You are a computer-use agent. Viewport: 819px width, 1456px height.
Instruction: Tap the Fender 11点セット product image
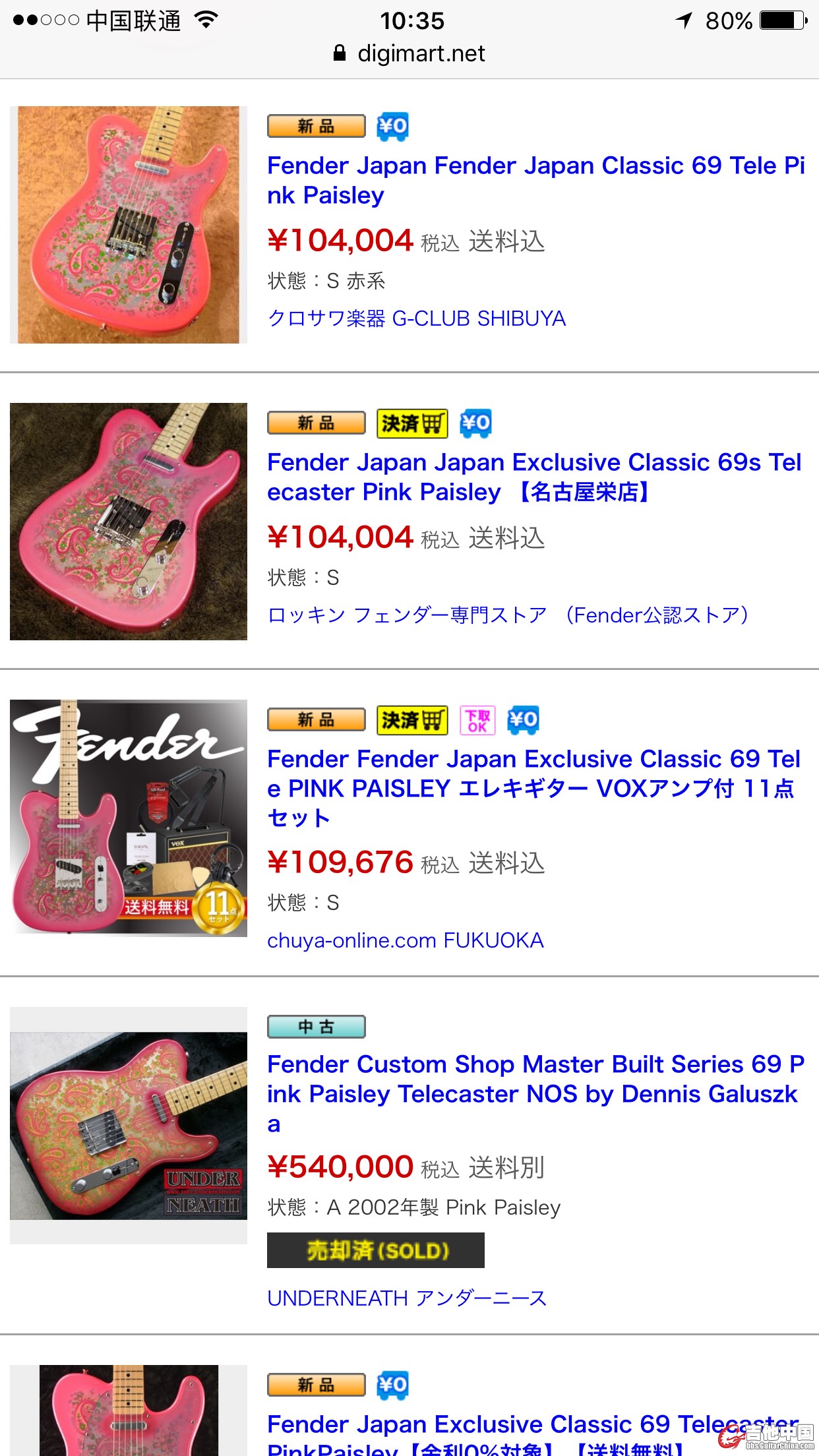coord(129,818)
